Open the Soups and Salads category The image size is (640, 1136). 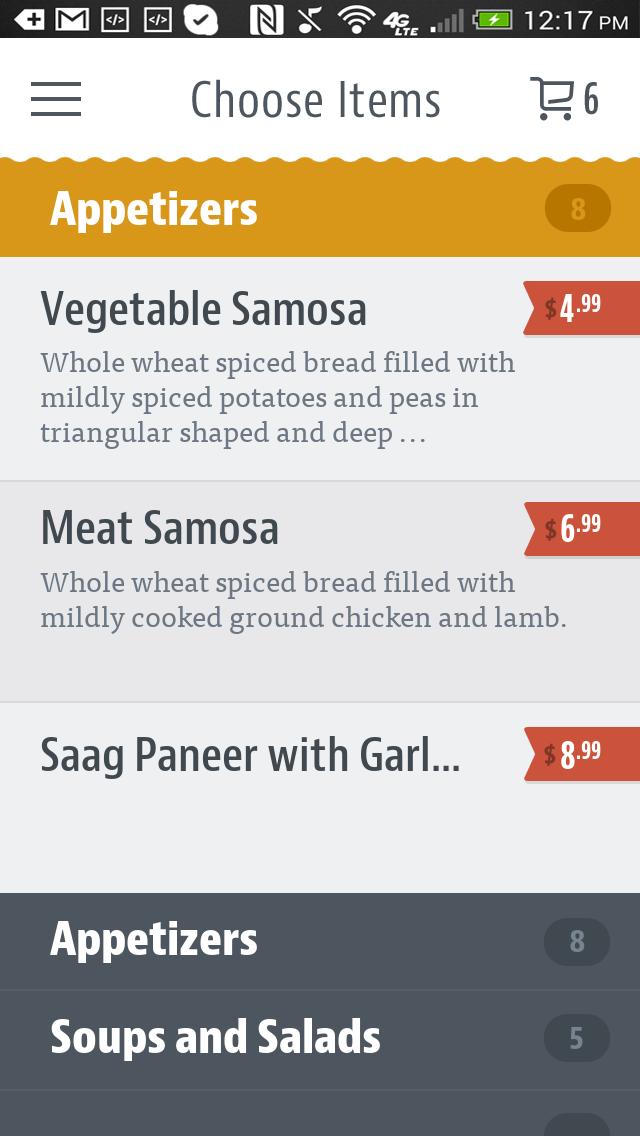coord(320,1038)
